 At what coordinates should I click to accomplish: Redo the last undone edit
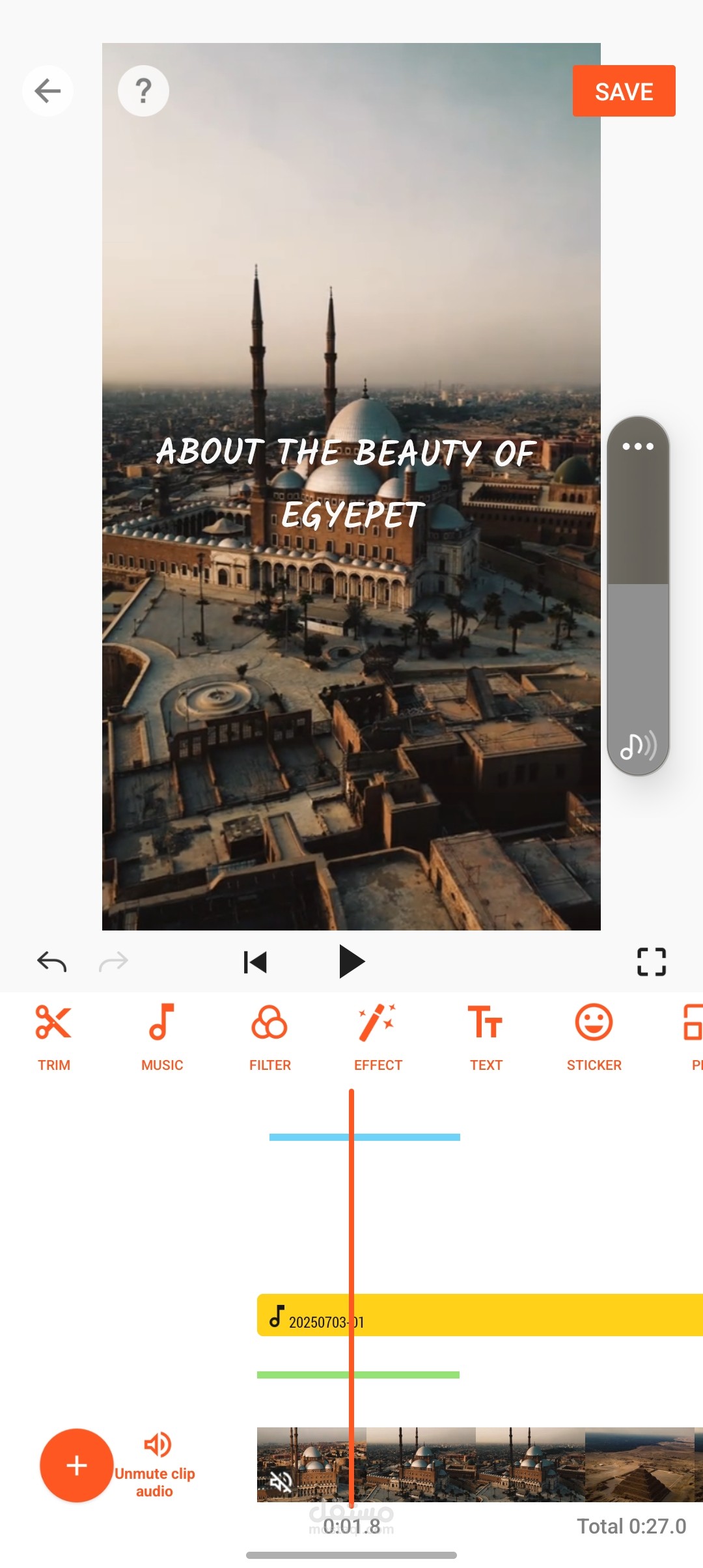pyautogui.click(x=113, y=962)
